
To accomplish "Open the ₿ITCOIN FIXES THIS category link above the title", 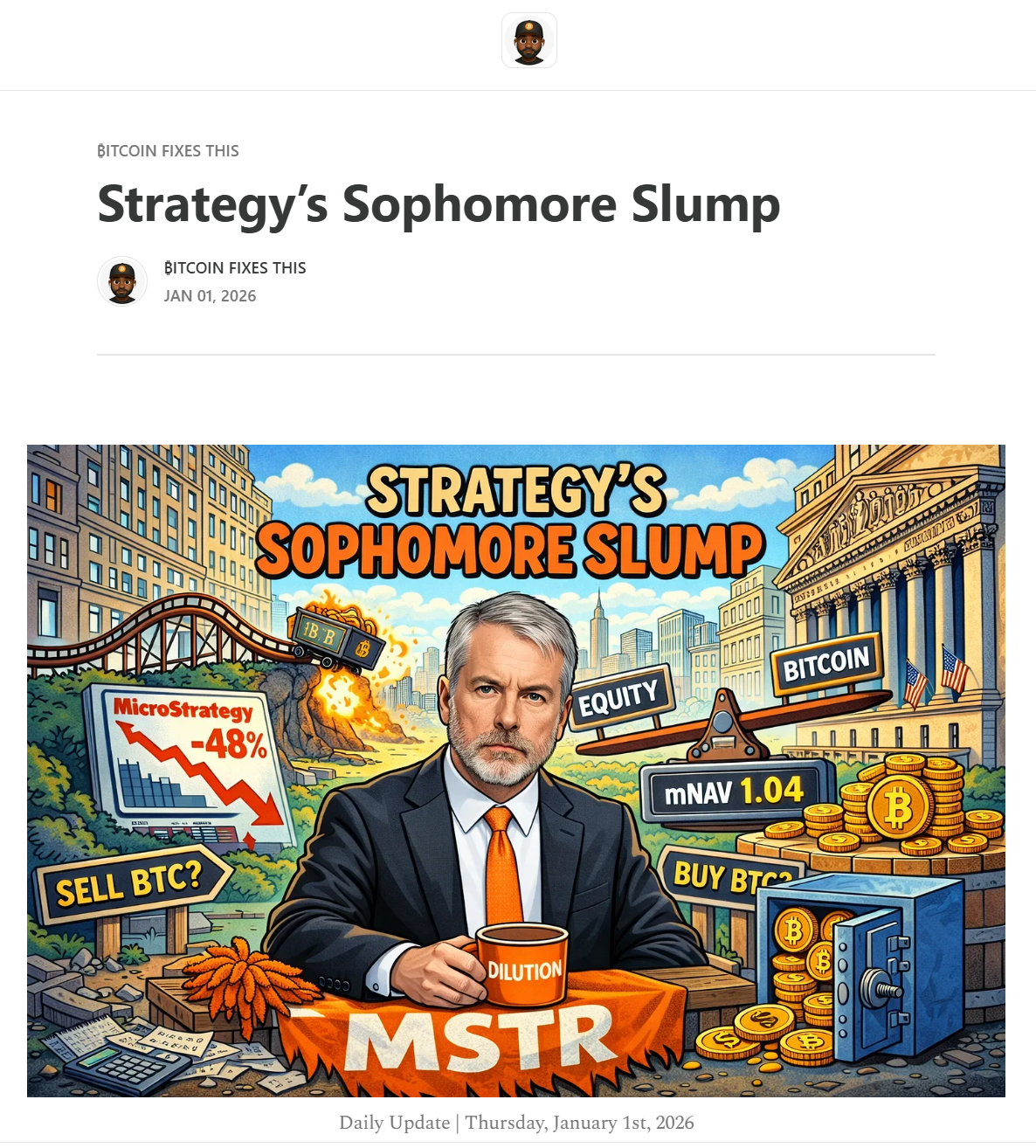I will [168, 150].
